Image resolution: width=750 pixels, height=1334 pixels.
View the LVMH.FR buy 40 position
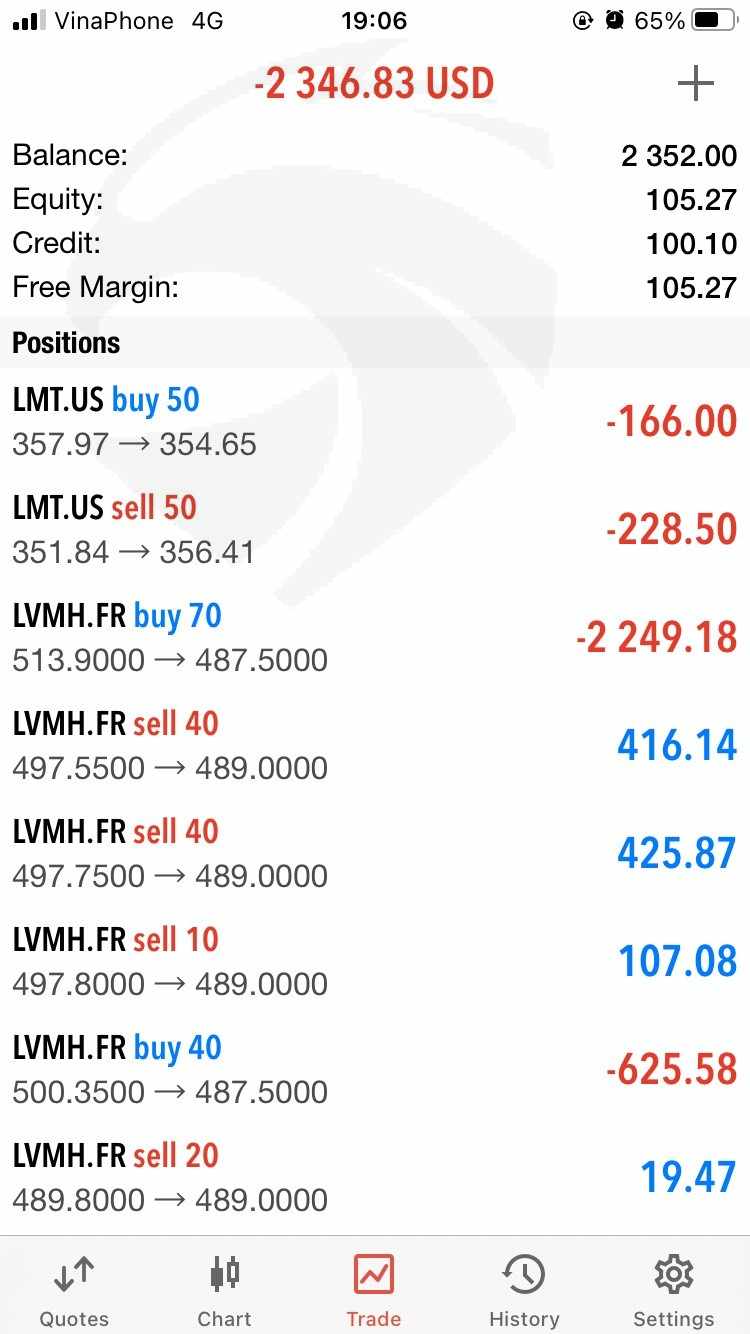tap(374, 1069)
